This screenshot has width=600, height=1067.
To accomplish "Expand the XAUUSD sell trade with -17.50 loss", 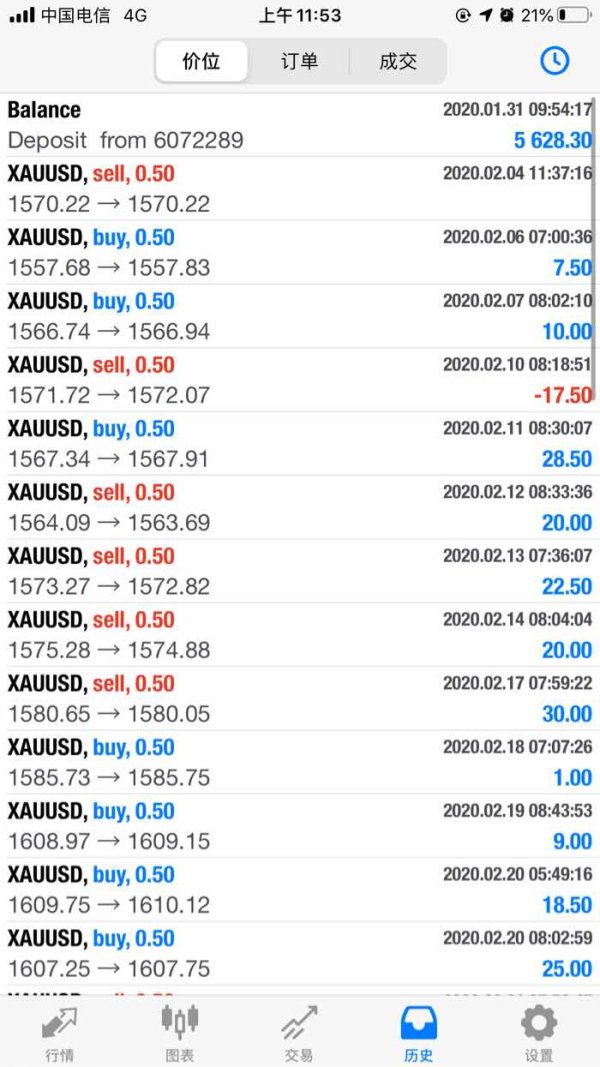I will coord(300,380).
